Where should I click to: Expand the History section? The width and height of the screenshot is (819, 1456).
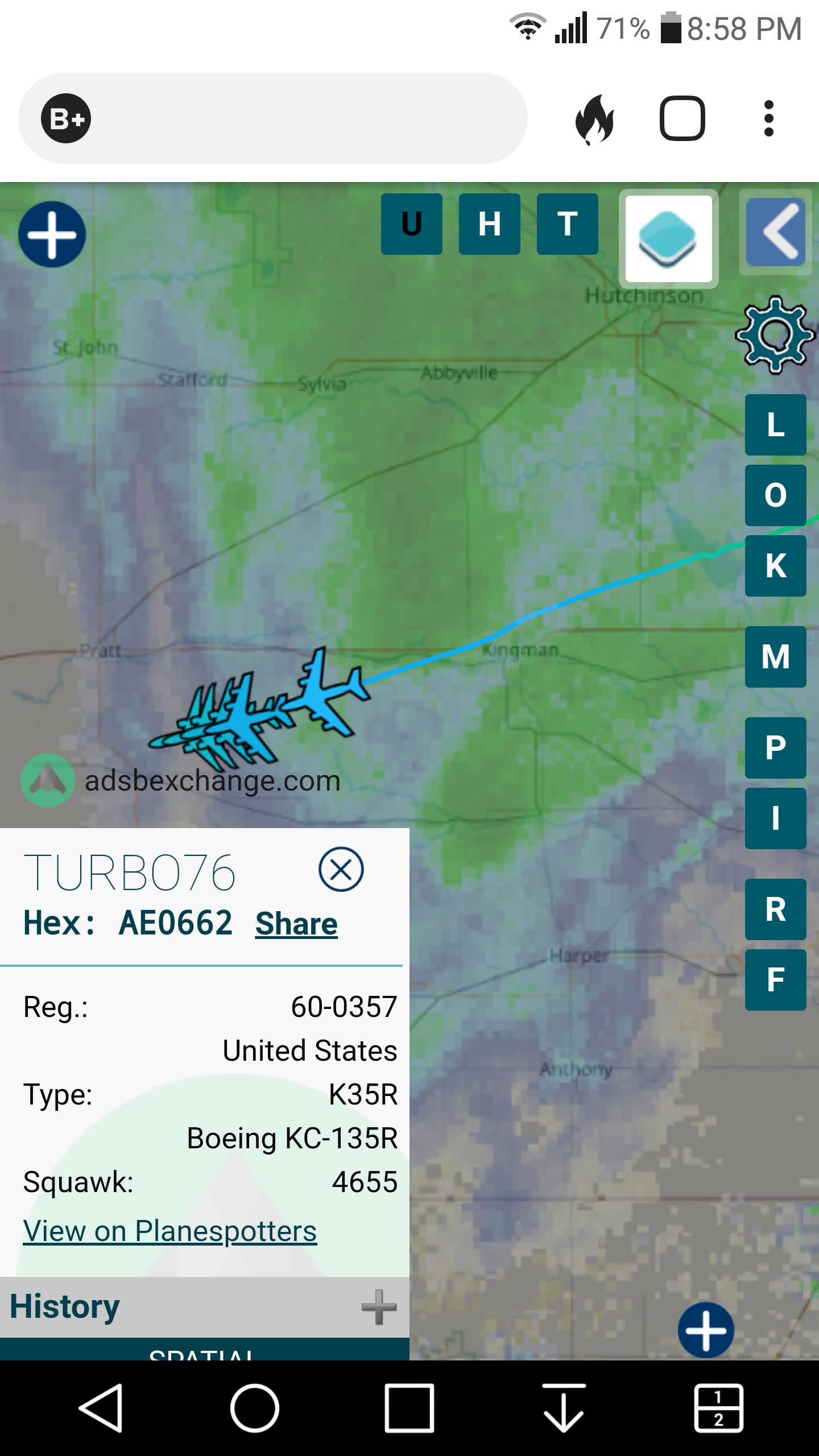pos(205,1307)
